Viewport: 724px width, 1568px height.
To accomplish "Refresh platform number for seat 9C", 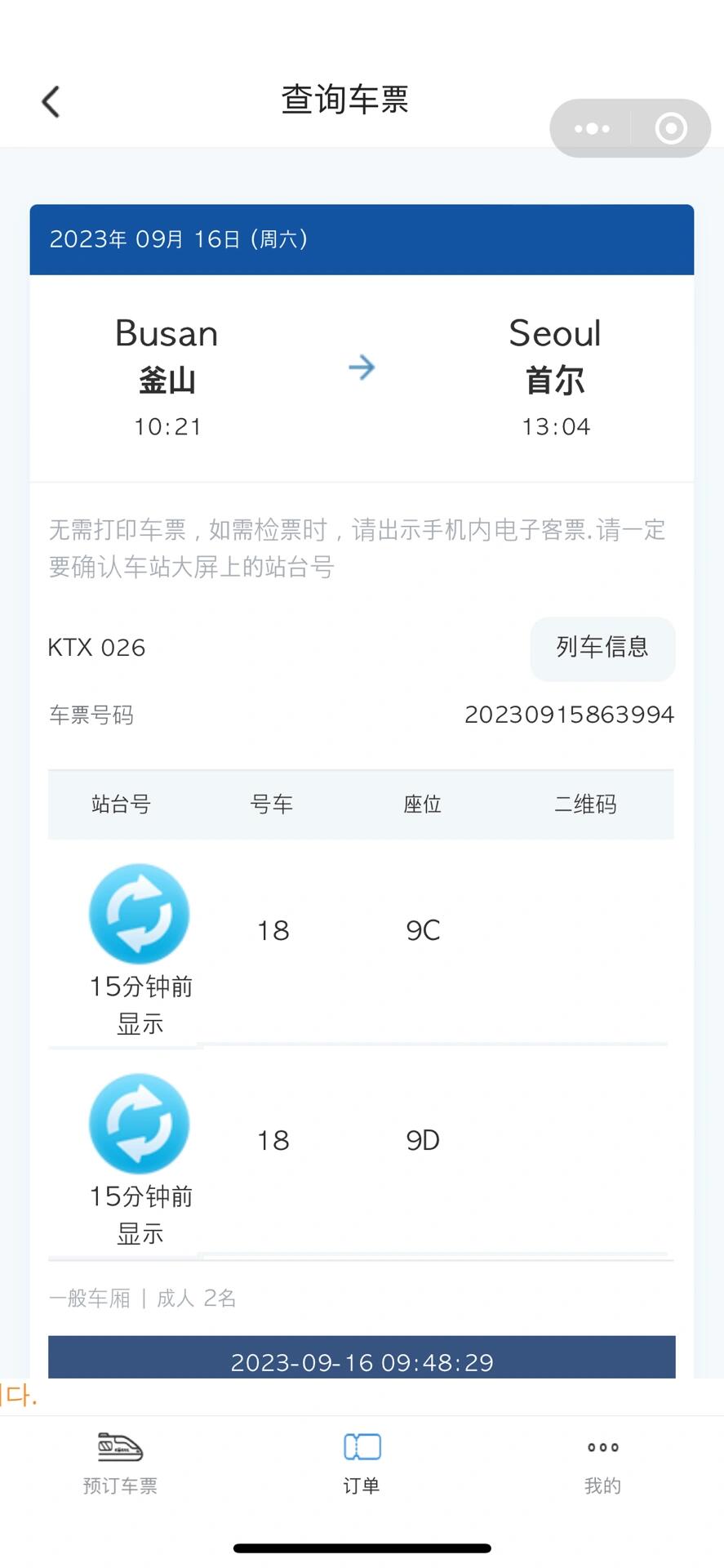I will click(x=139, y=913).
